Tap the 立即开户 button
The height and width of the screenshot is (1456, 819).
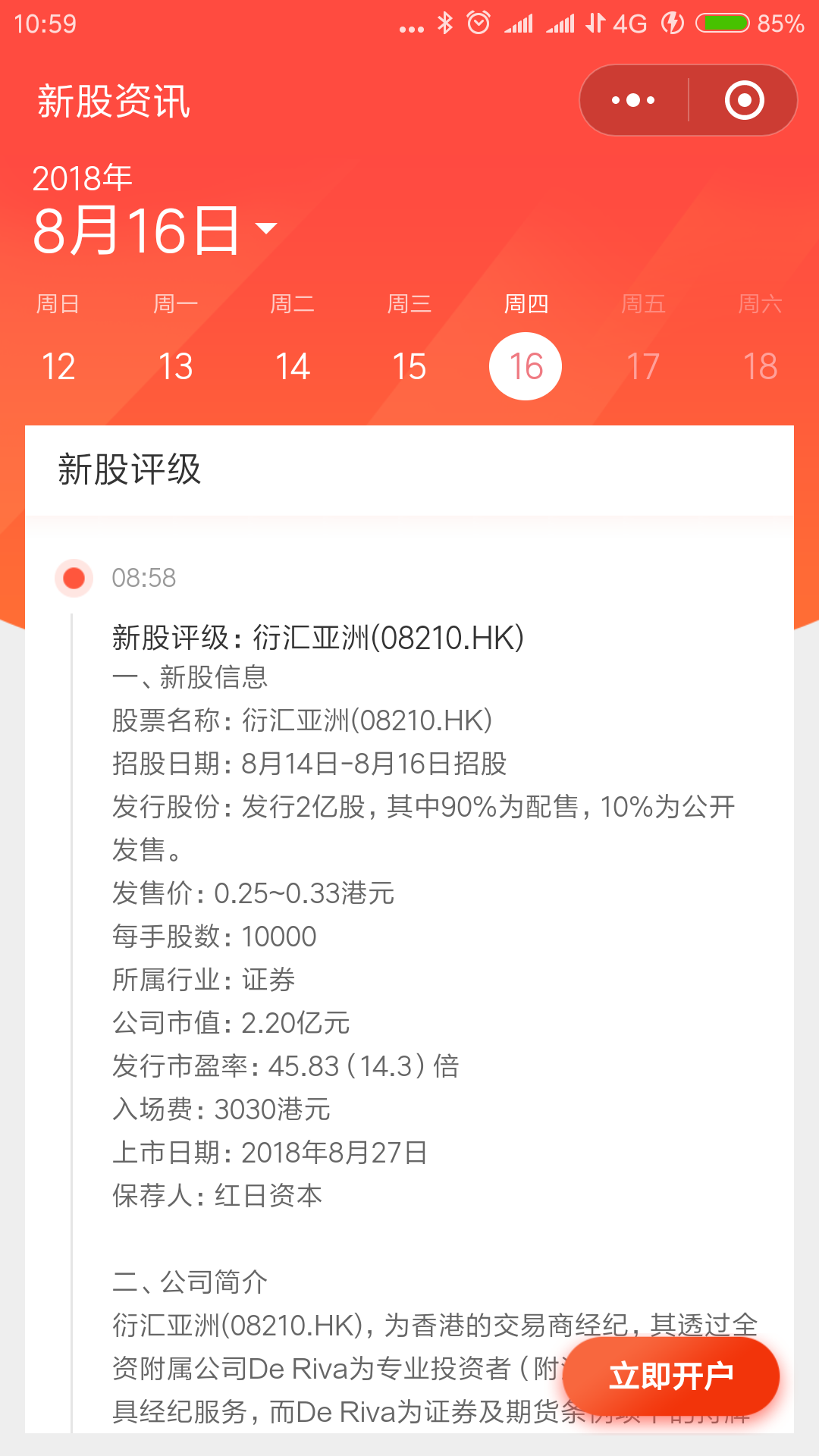(671, 1376)
